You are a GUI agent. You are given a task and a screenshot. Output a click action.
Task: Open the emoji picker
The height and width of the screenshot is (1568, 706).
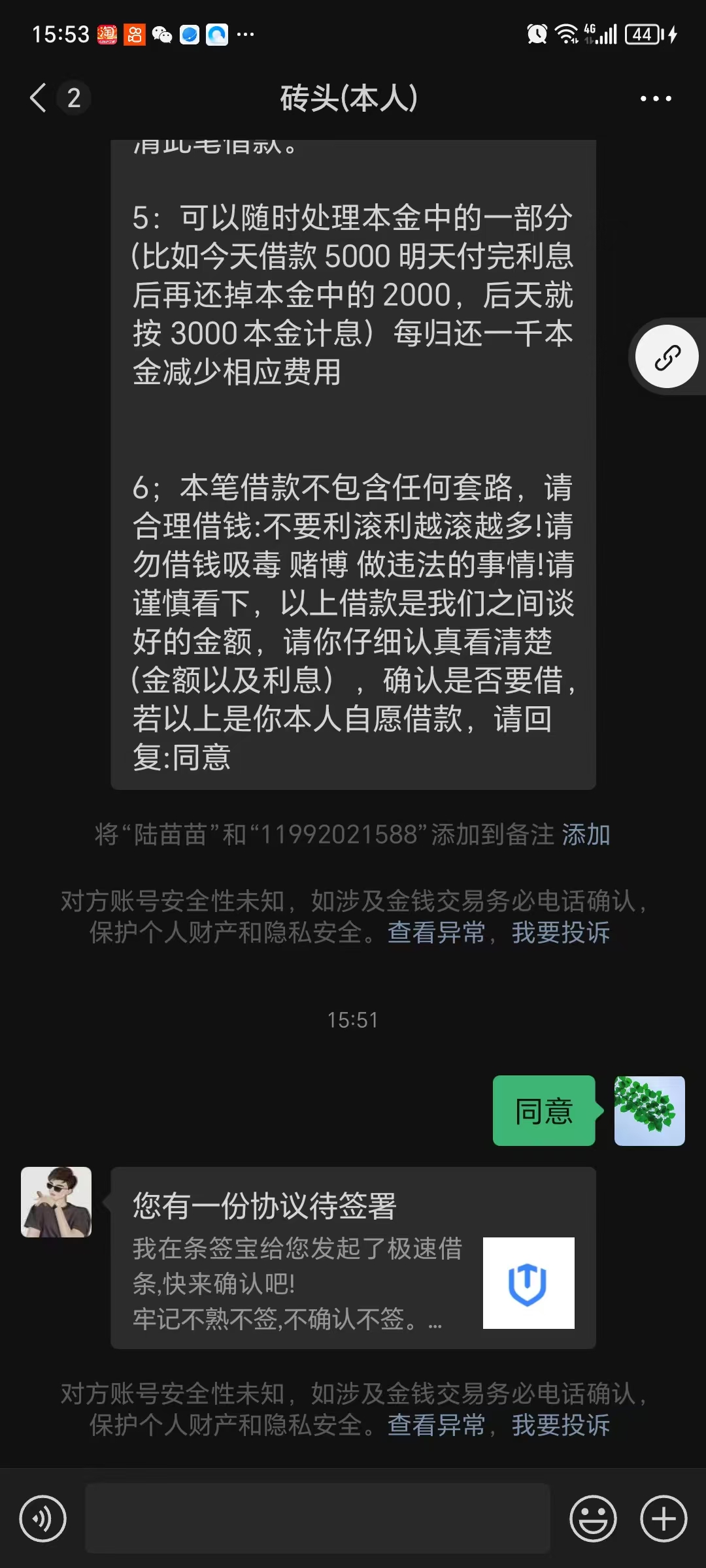[x=593, y=1518]
